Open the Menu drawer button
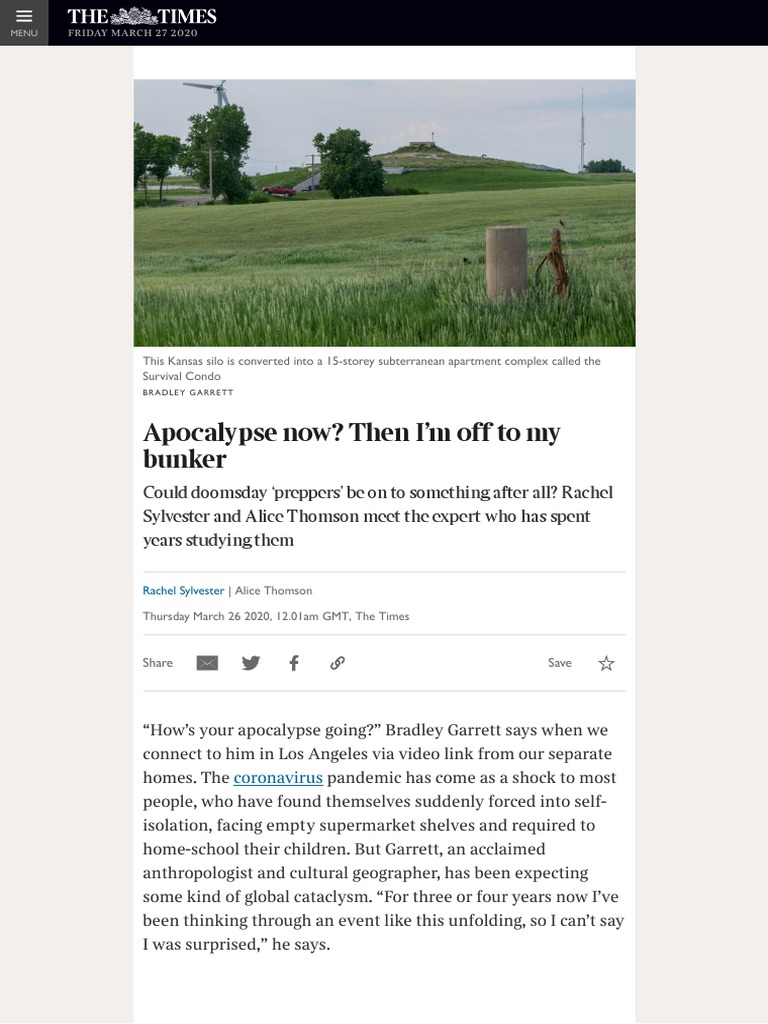Screen dimensions: 768x1024 pyautogui.click(x=24, y=23)
